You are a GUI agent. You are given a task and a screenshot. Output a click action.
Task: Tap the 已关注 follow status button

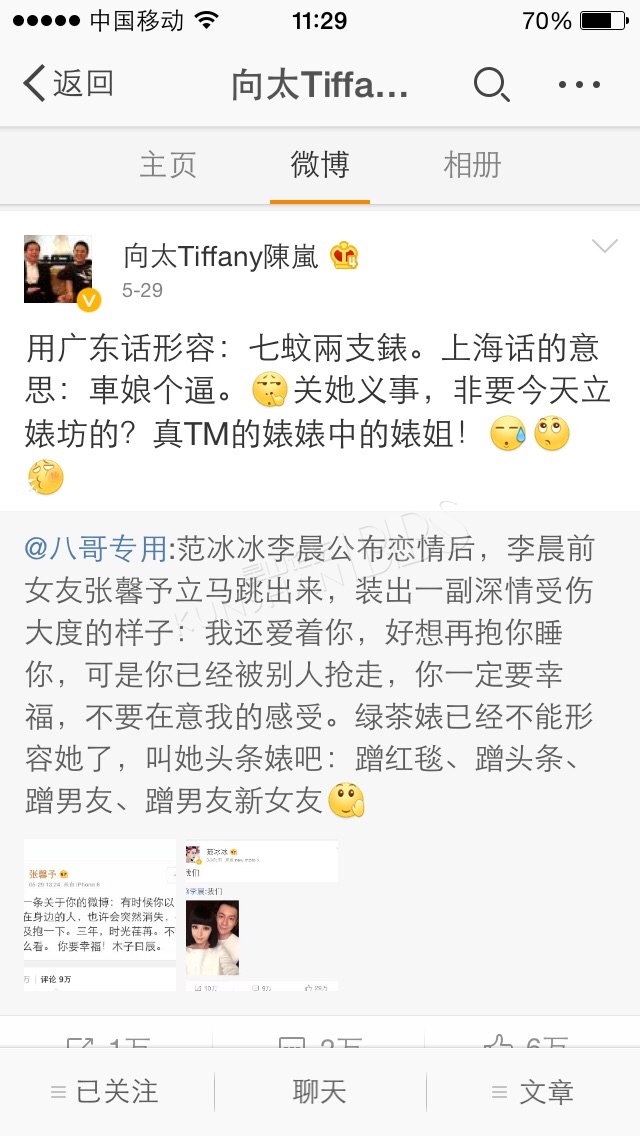click(x=107, y=1092)
